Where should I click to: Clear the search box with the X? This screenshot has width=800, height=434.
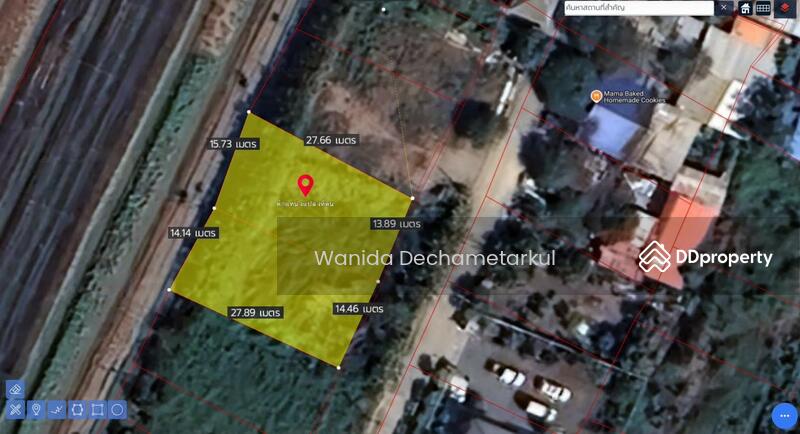tap(724, 7)
